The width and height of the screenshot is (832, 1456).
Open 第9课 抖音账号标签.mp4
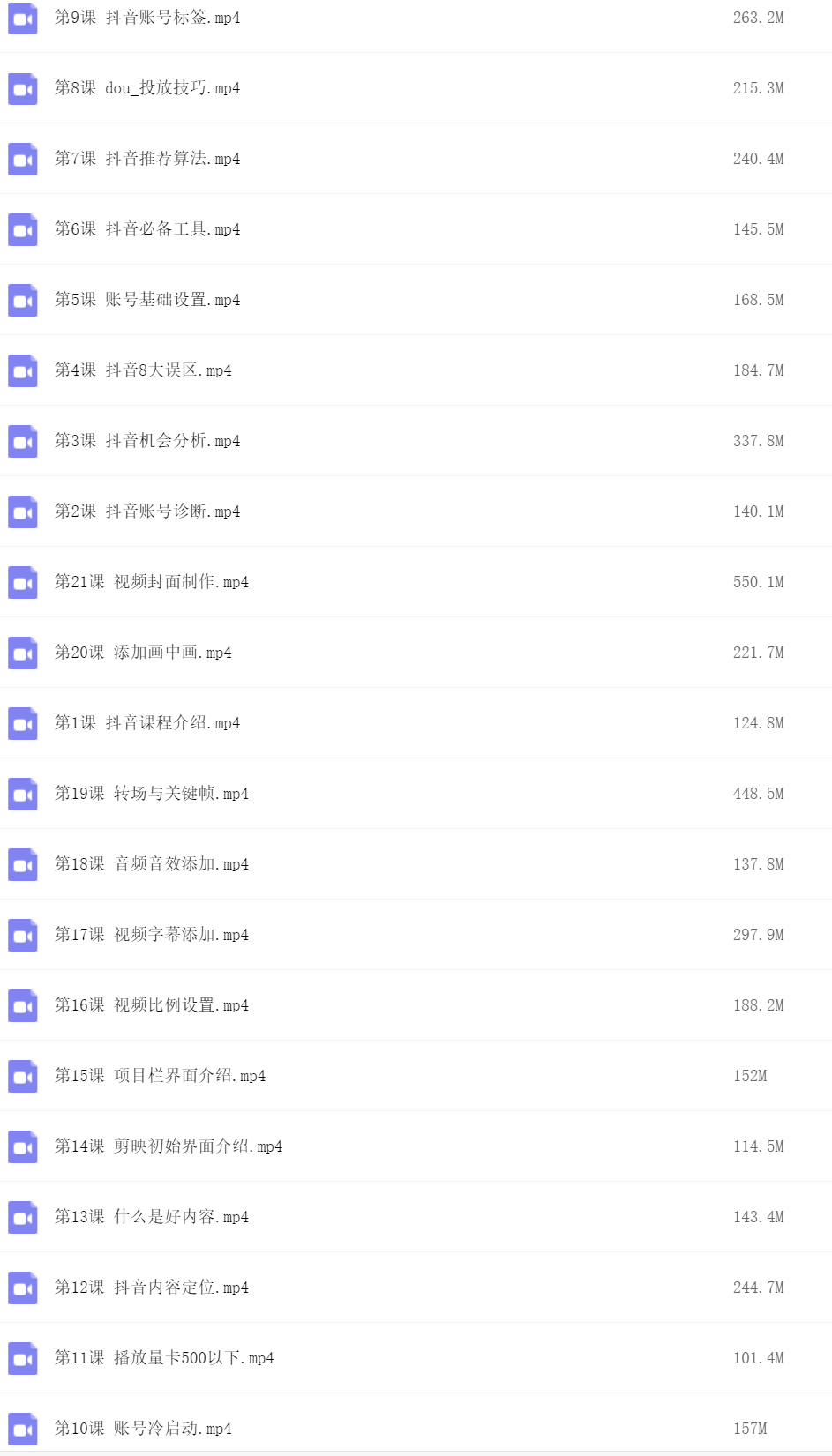point(147,18)
